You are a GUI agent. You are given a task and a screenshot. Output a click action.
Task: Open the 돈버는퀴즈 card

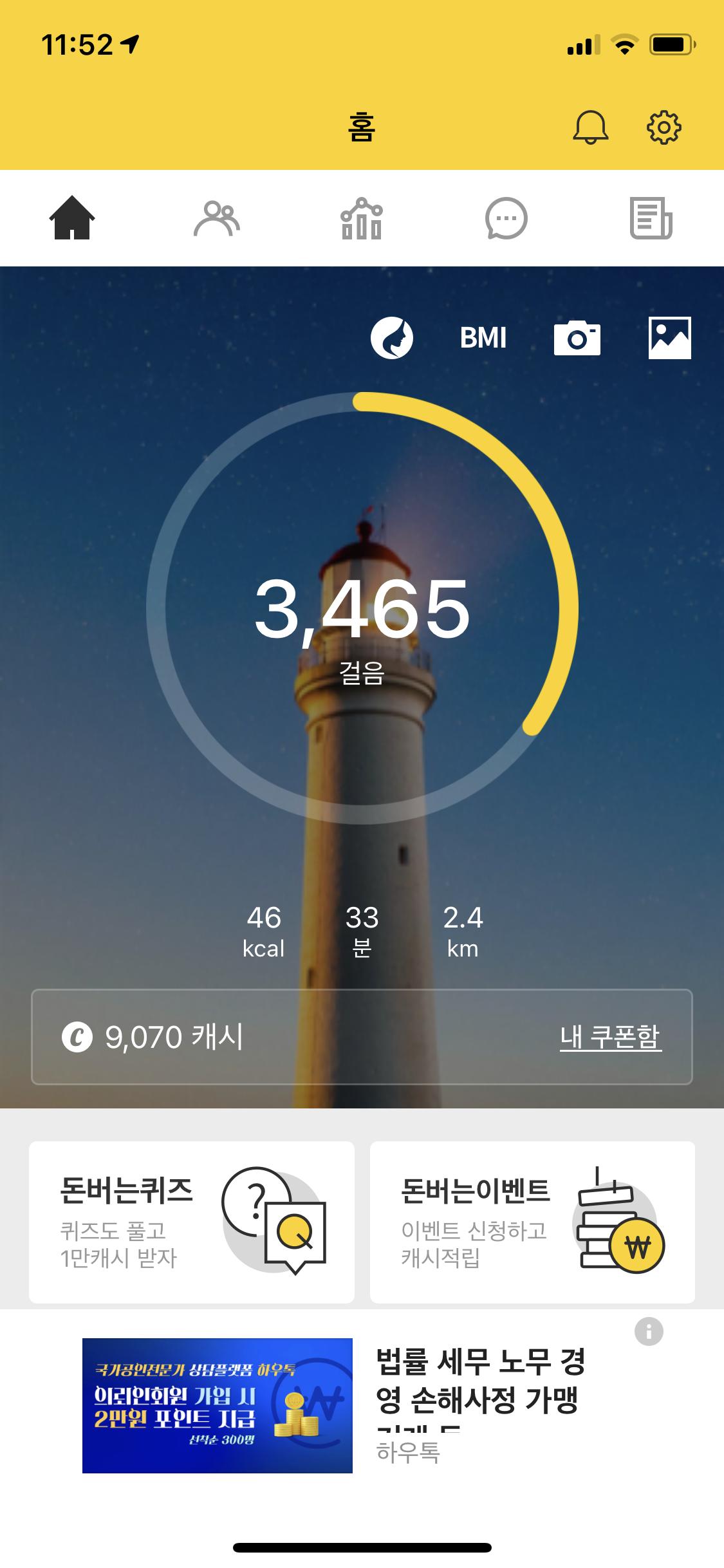(x=192, y=1222)
